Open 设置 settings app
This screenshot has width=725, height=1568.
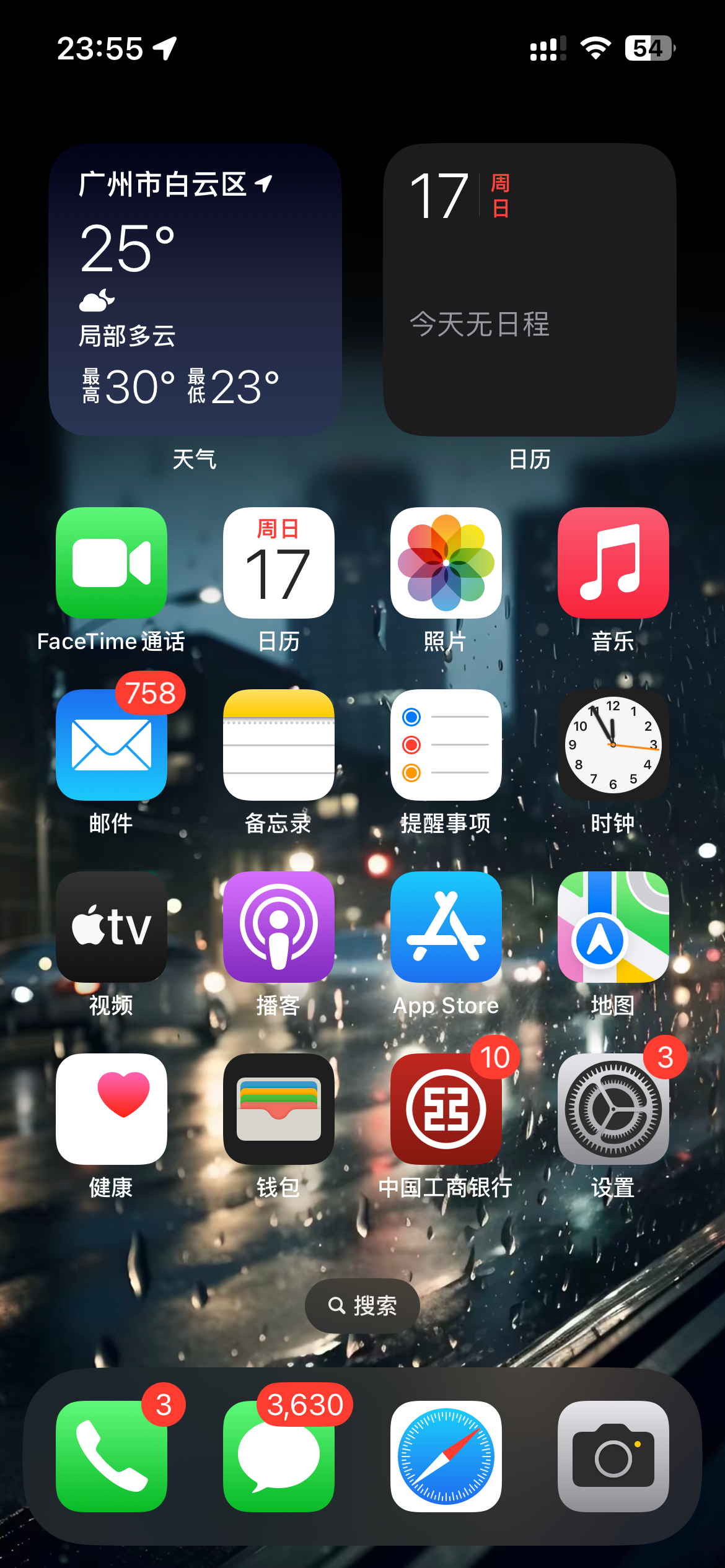pyautogui.click(x=613, y=1108)
